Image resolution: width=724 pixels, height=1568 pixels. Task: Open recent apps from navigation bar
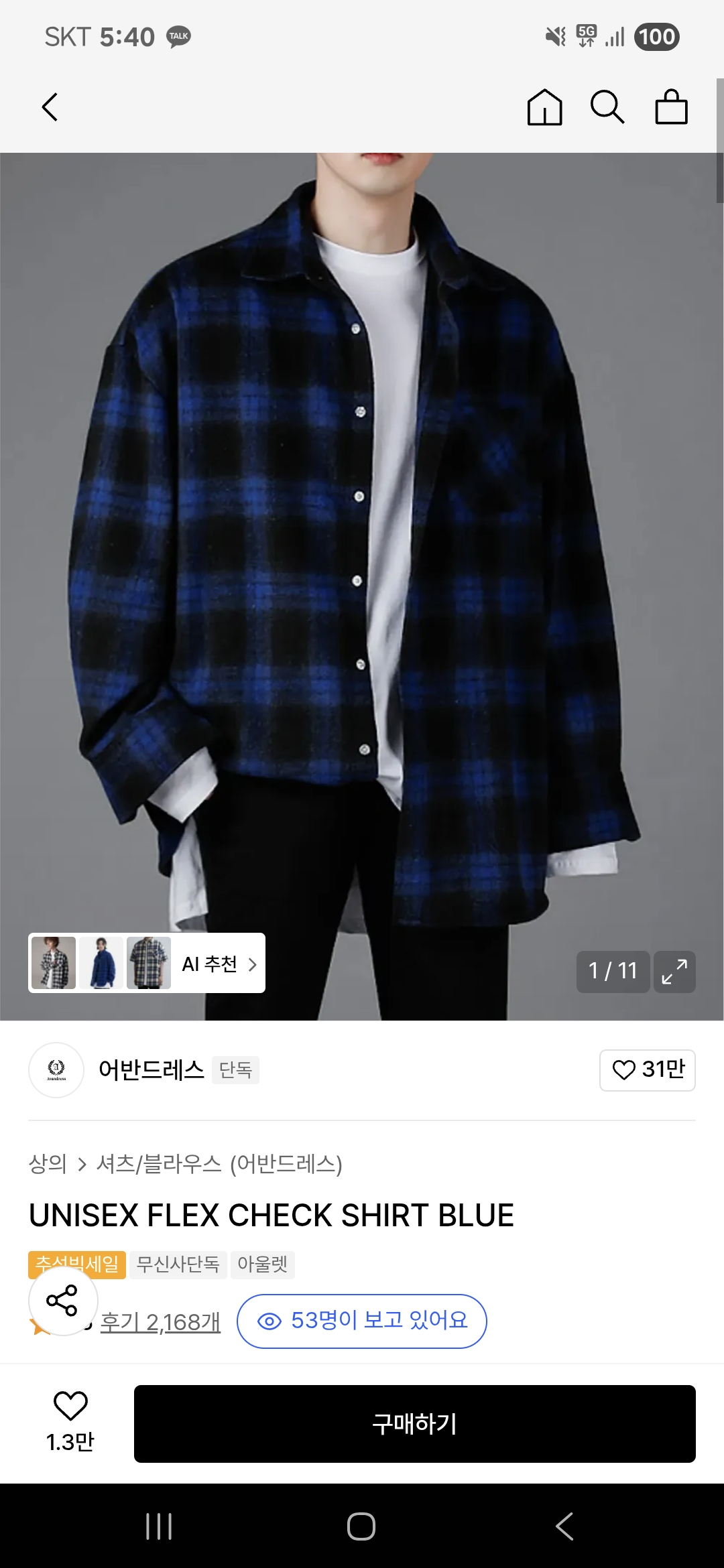tap(159, 1526)
